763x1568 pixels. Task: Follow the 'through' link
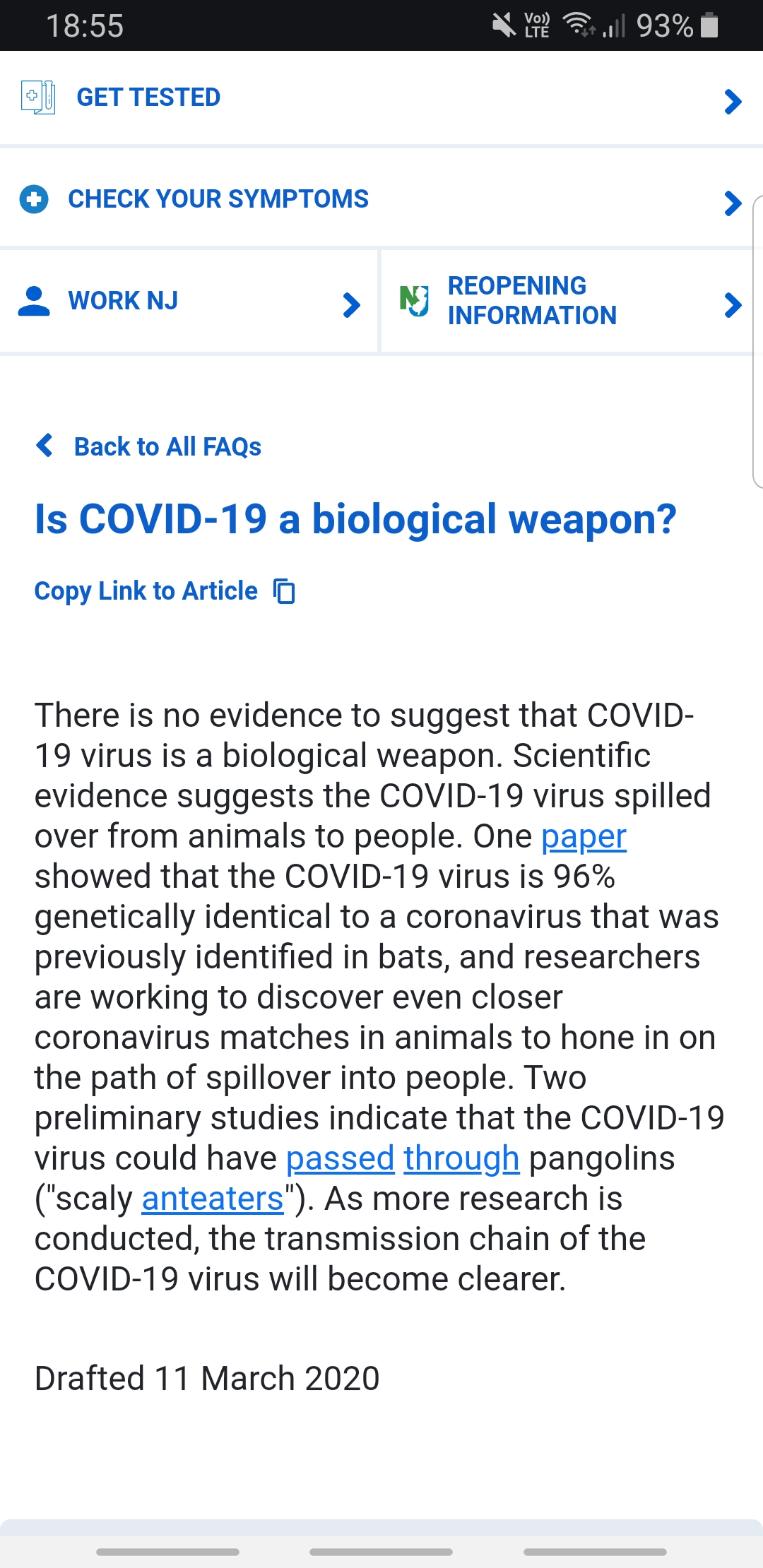(461, 1159)
